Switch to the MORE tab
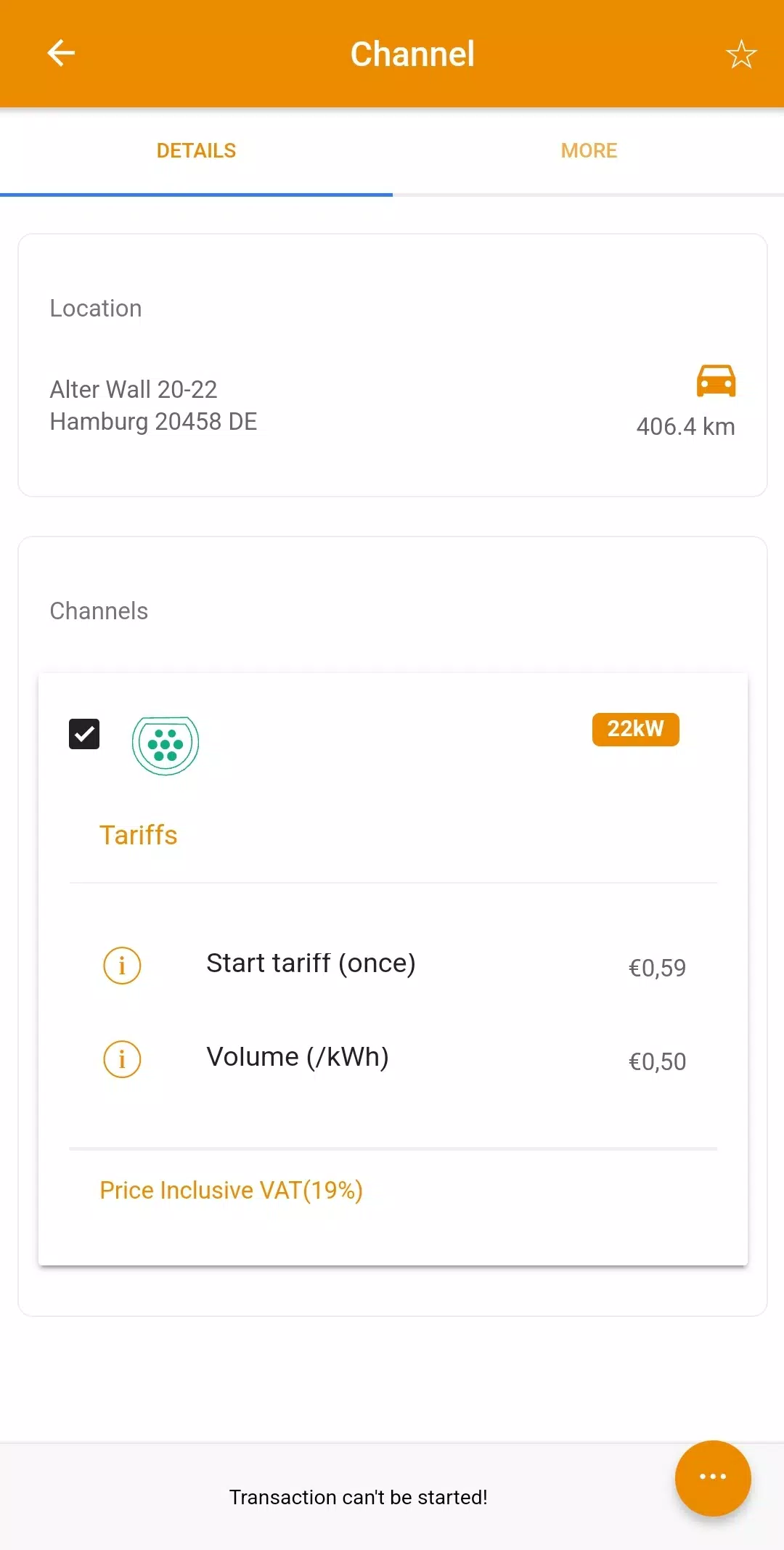The height and width of the screenshot is (1550, 784). point(588,150)
